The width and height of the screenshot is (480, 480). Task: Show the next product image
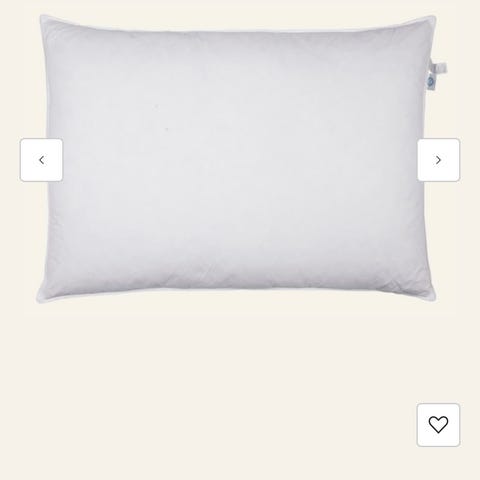tap(439, 160)
